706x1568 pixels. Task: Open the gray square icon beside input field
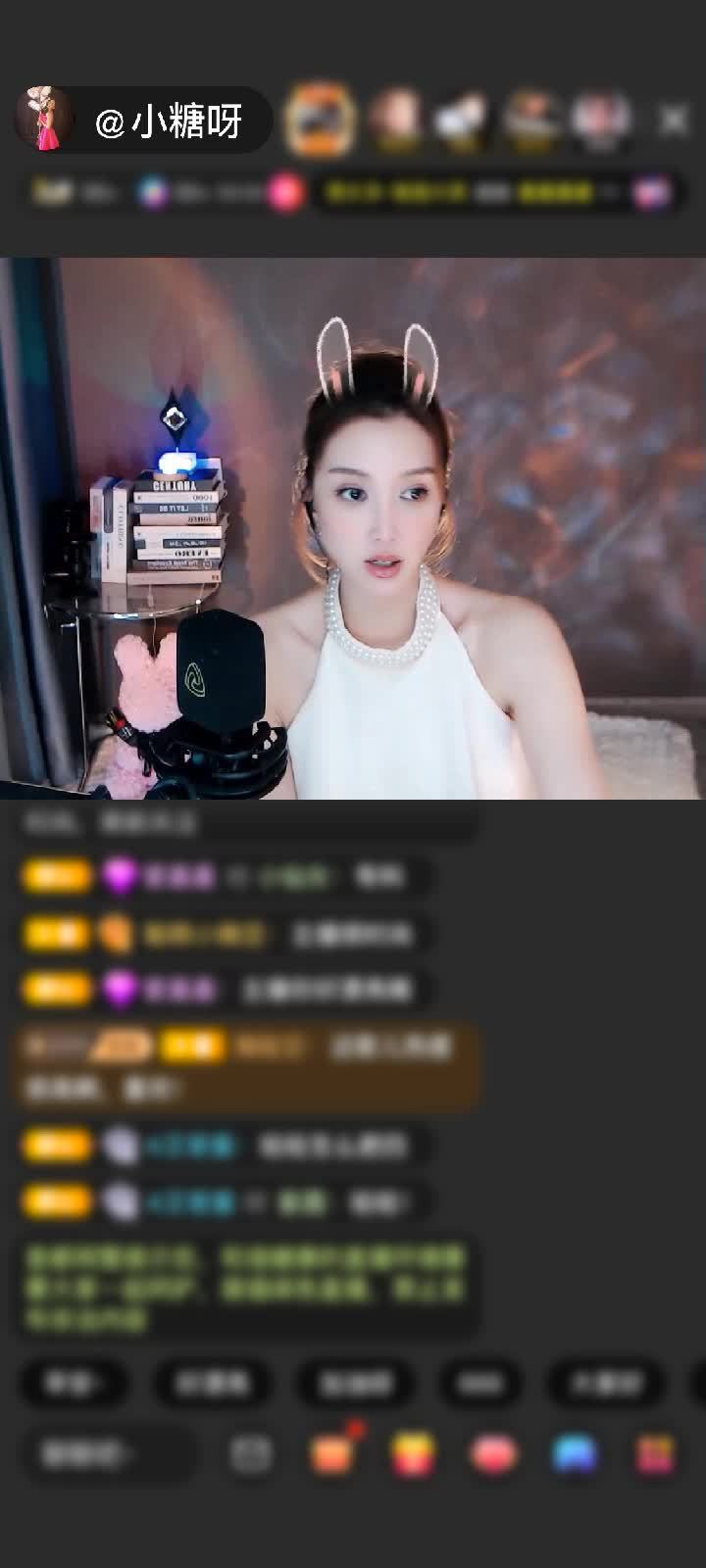pyautogui.click(x=251, y=1454)
